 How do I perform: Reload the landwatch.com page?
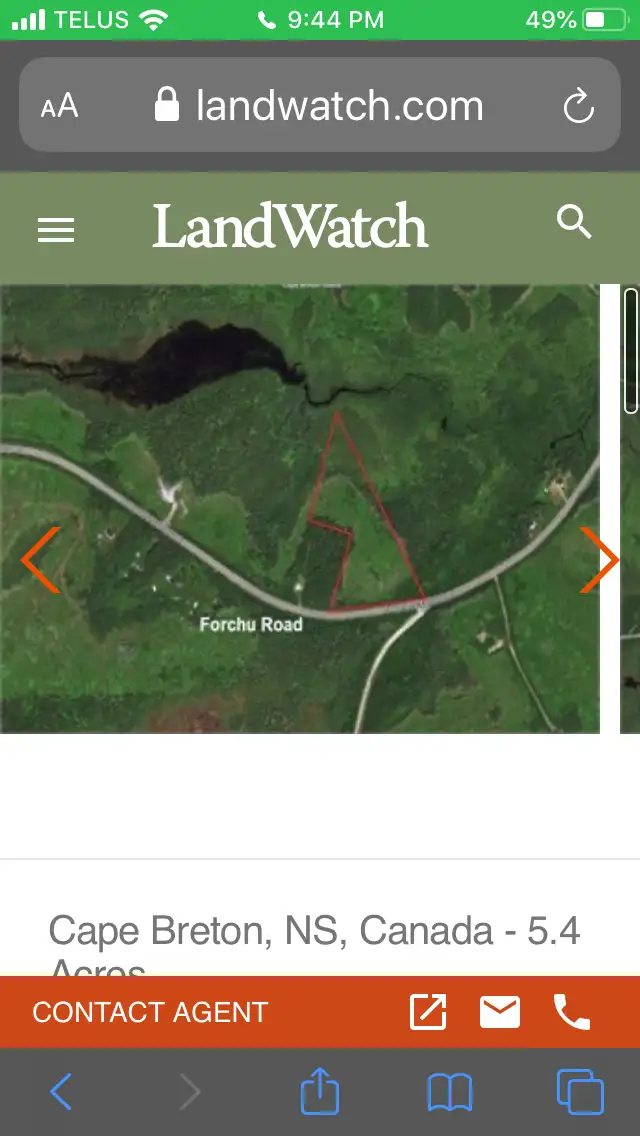point(578,107)
